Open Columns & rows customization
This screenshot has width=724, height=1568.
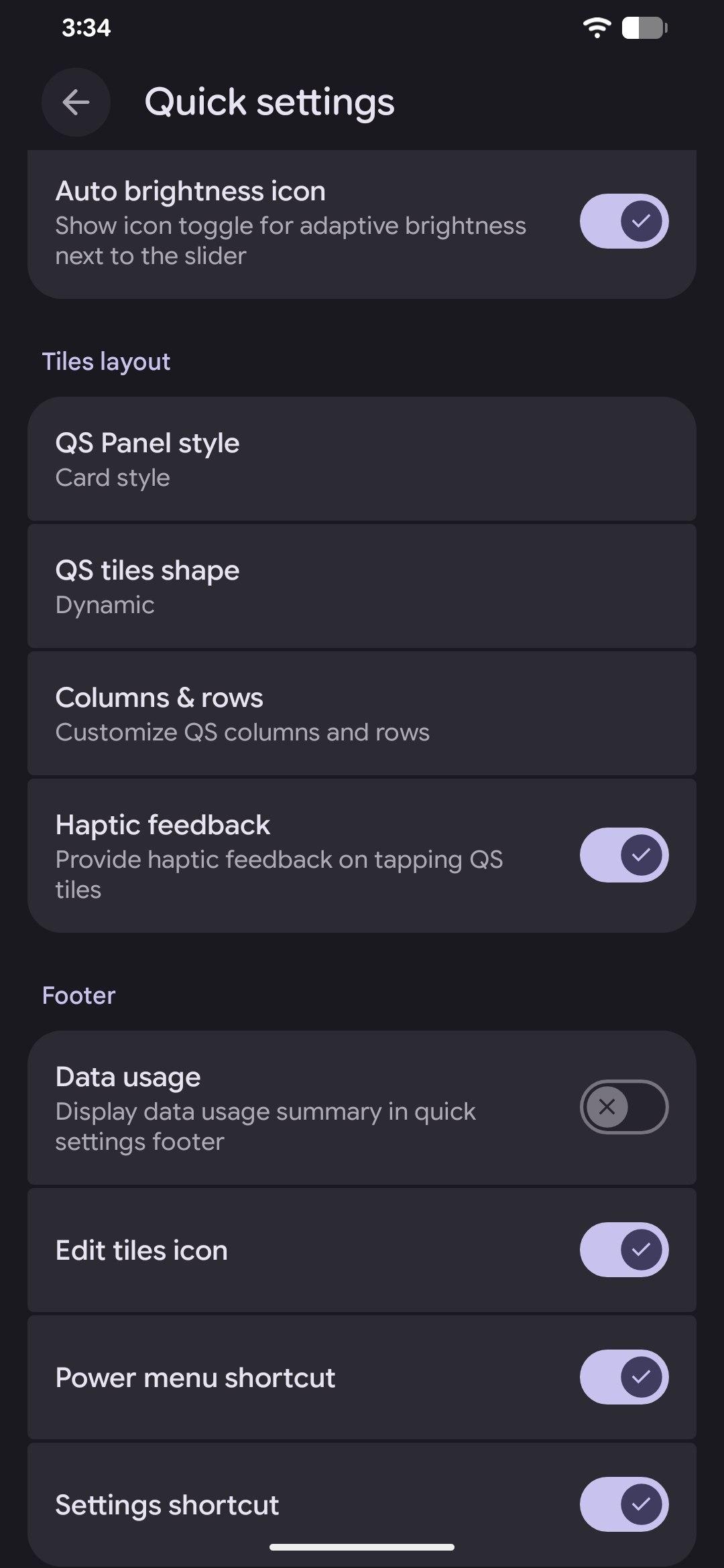click(362, 714)
